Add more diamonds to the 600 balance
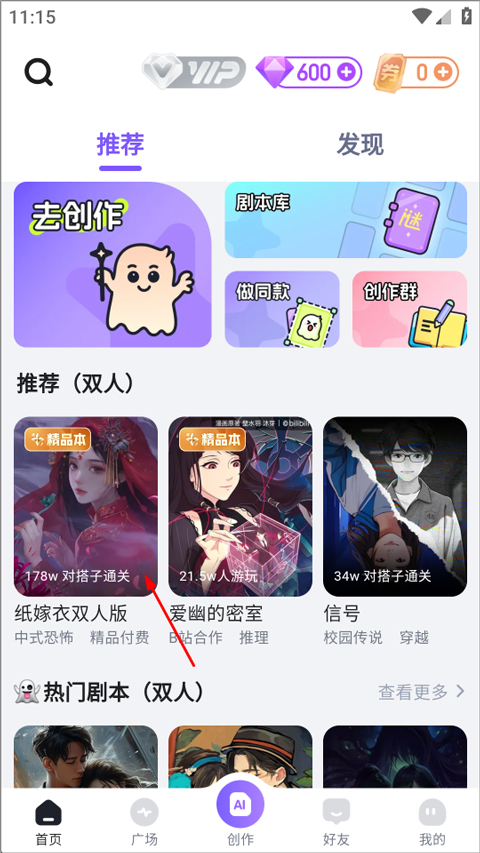The image size is (480, 853). [346, 72]
